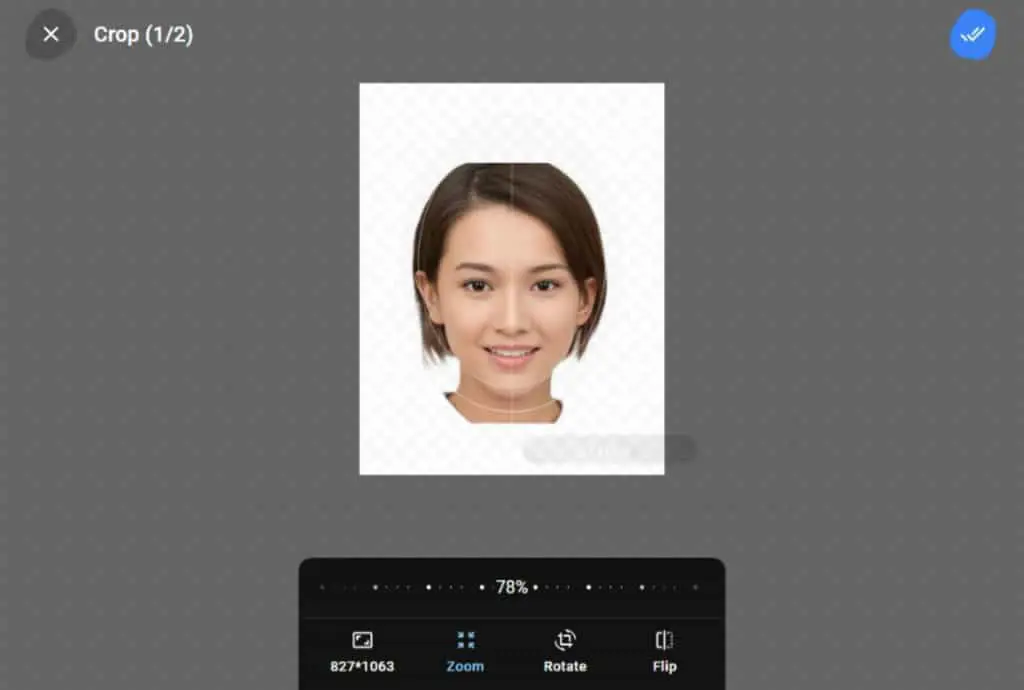This screenshot has height=690, width=1024.
Task: Open the 827*1063 size option
Action: coord(362,651)
